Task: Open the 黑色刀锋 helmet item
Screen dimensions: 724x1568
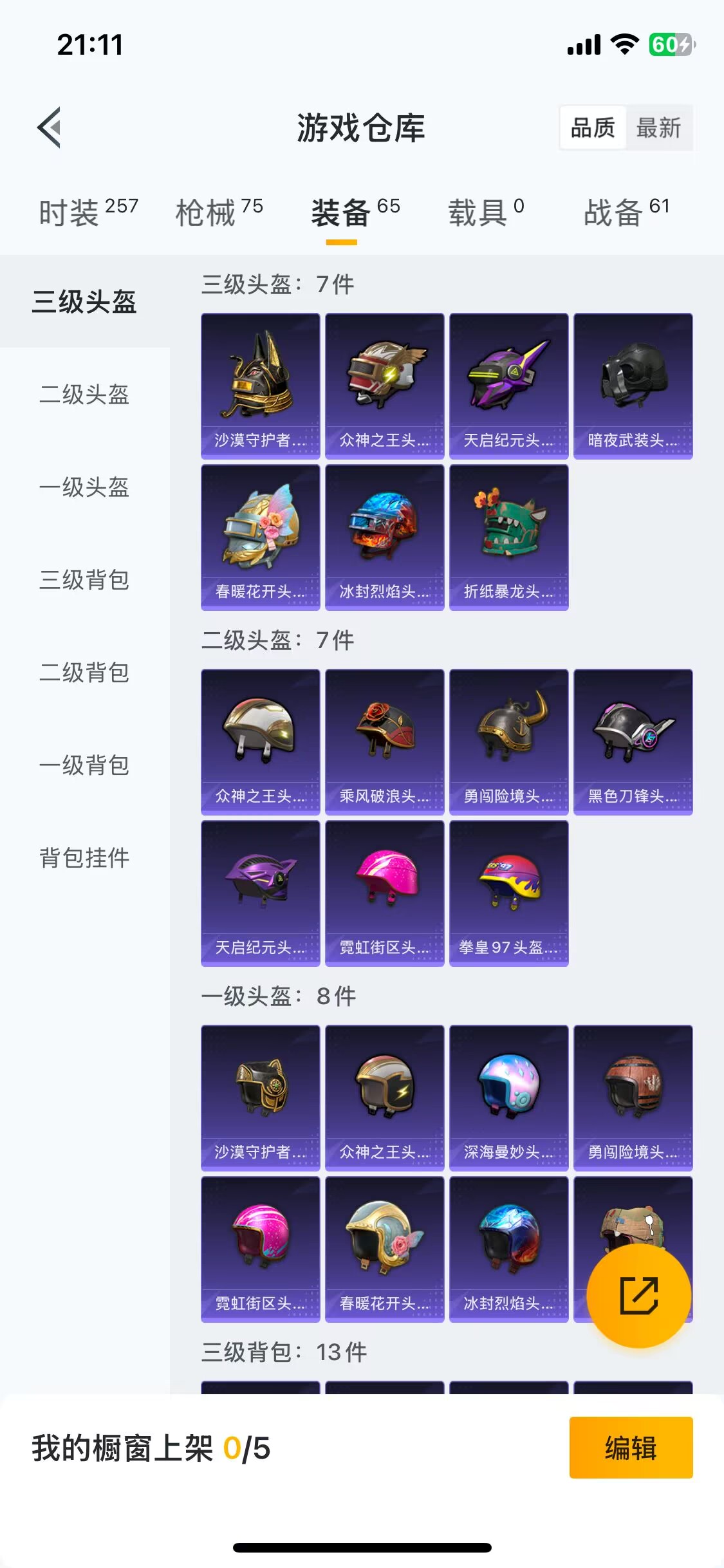Action: [x=633, y=742]
